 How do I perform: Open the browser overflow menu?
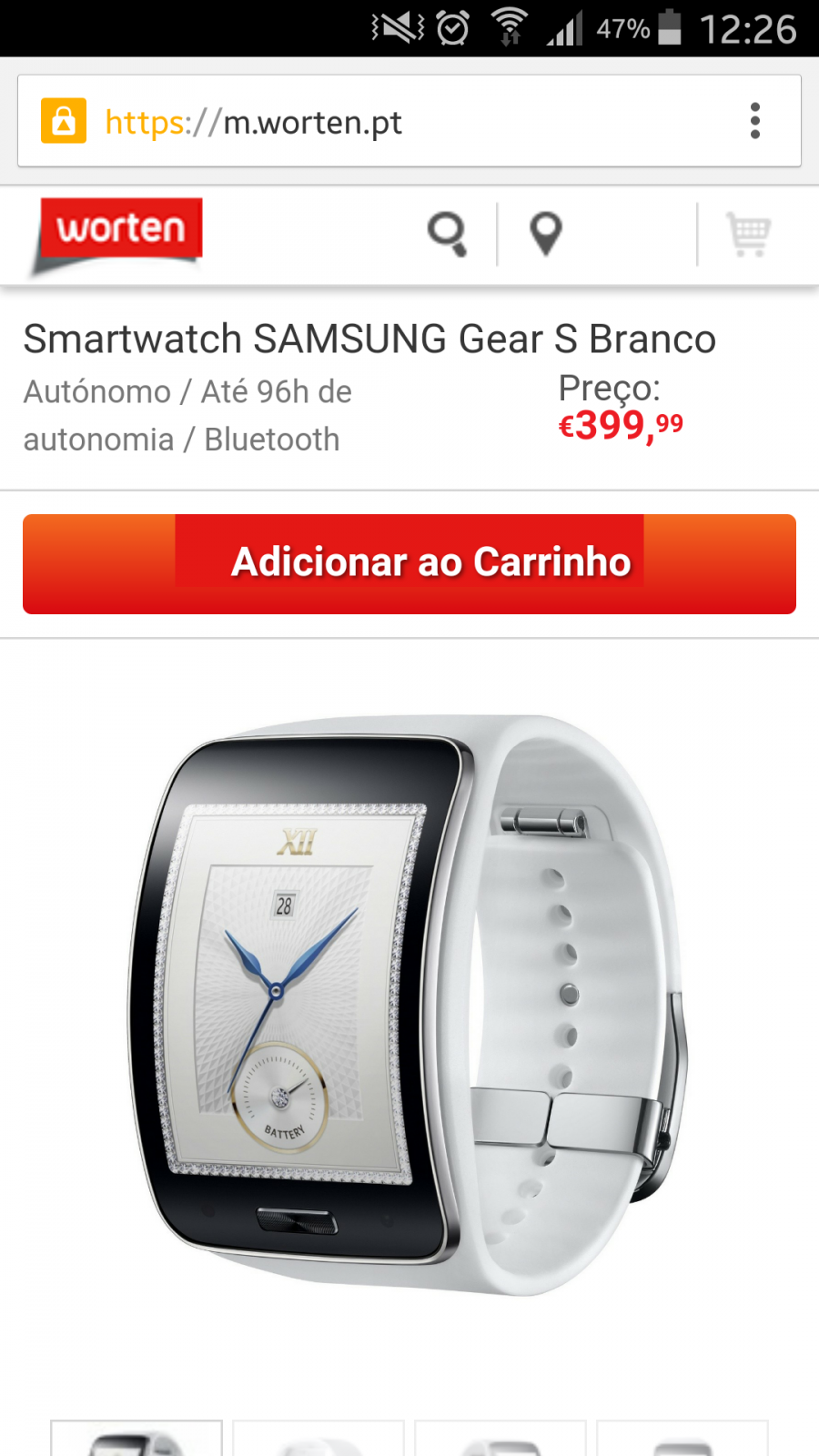(754, 121)
